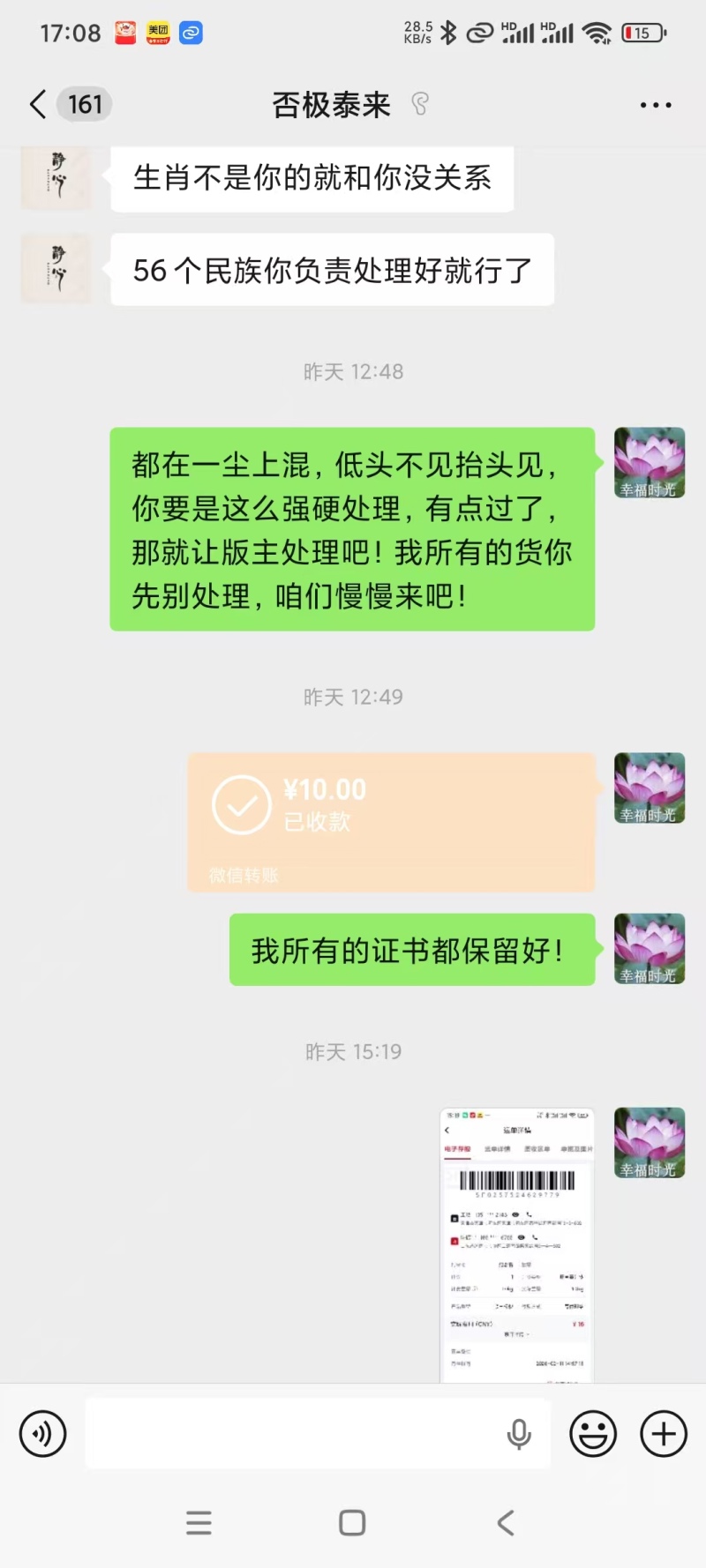Tap the 幸福时光 avatar next to the transfer

(649, 789)
